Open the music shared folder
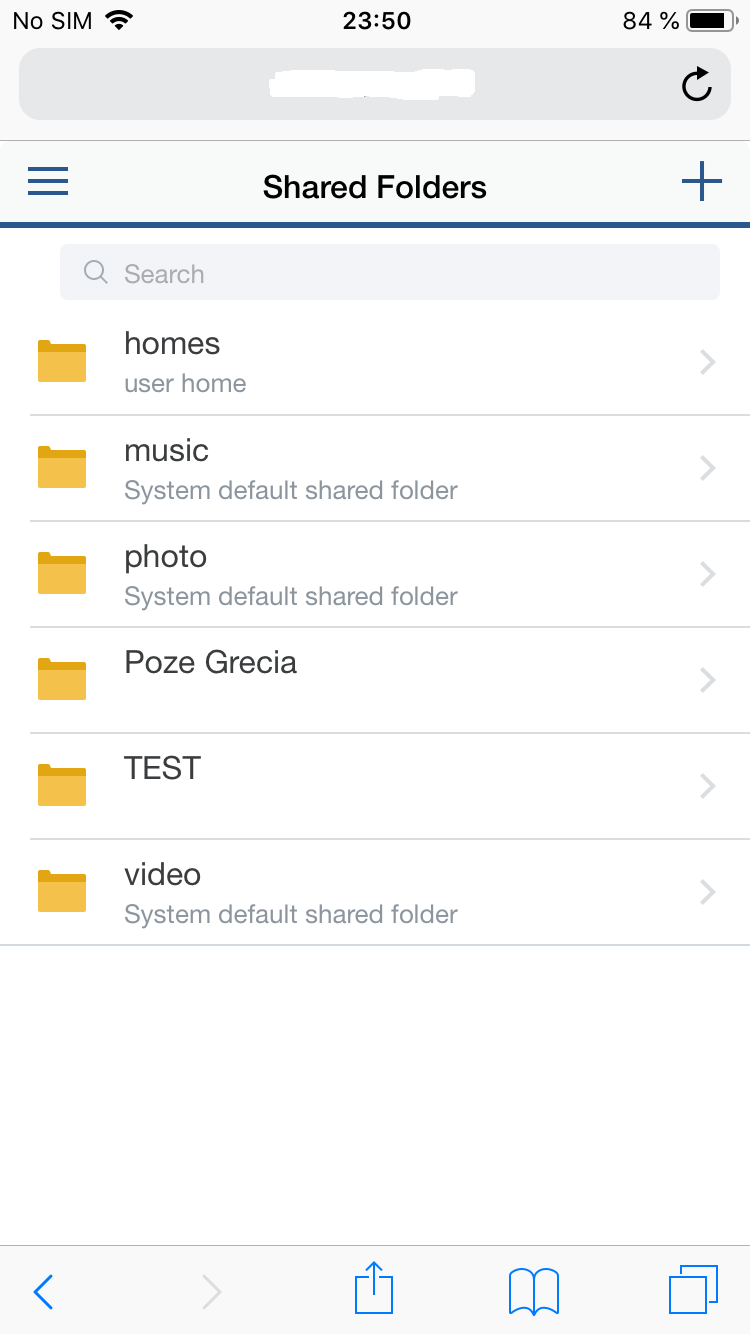The image size is (750, 1334). pyautogui.click(x=375, y=468)
